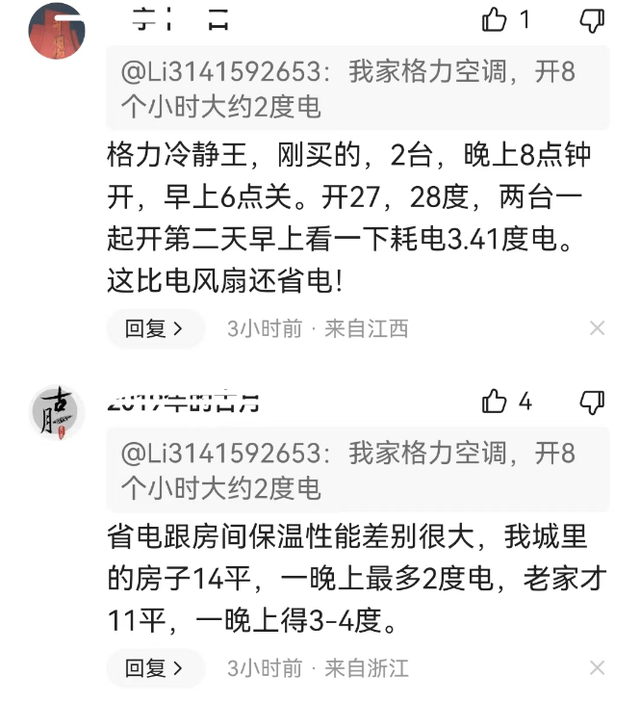Open the quoted Li3141592653 comment above 省电跟房间
Screen dimensions: 640x702
click(357, 470)
